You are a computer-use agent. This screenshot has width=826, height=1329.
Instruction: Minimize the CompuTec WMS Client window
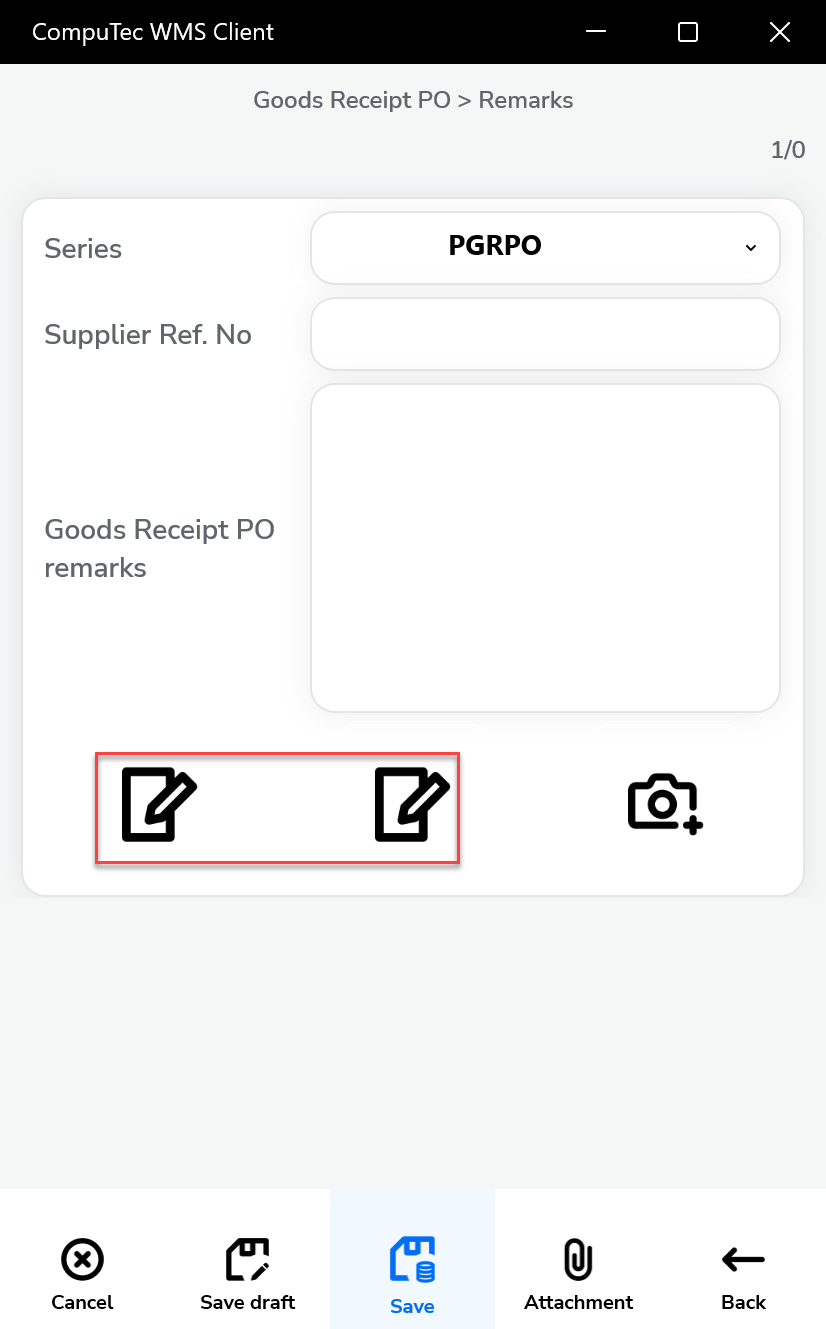click(596, 32)
